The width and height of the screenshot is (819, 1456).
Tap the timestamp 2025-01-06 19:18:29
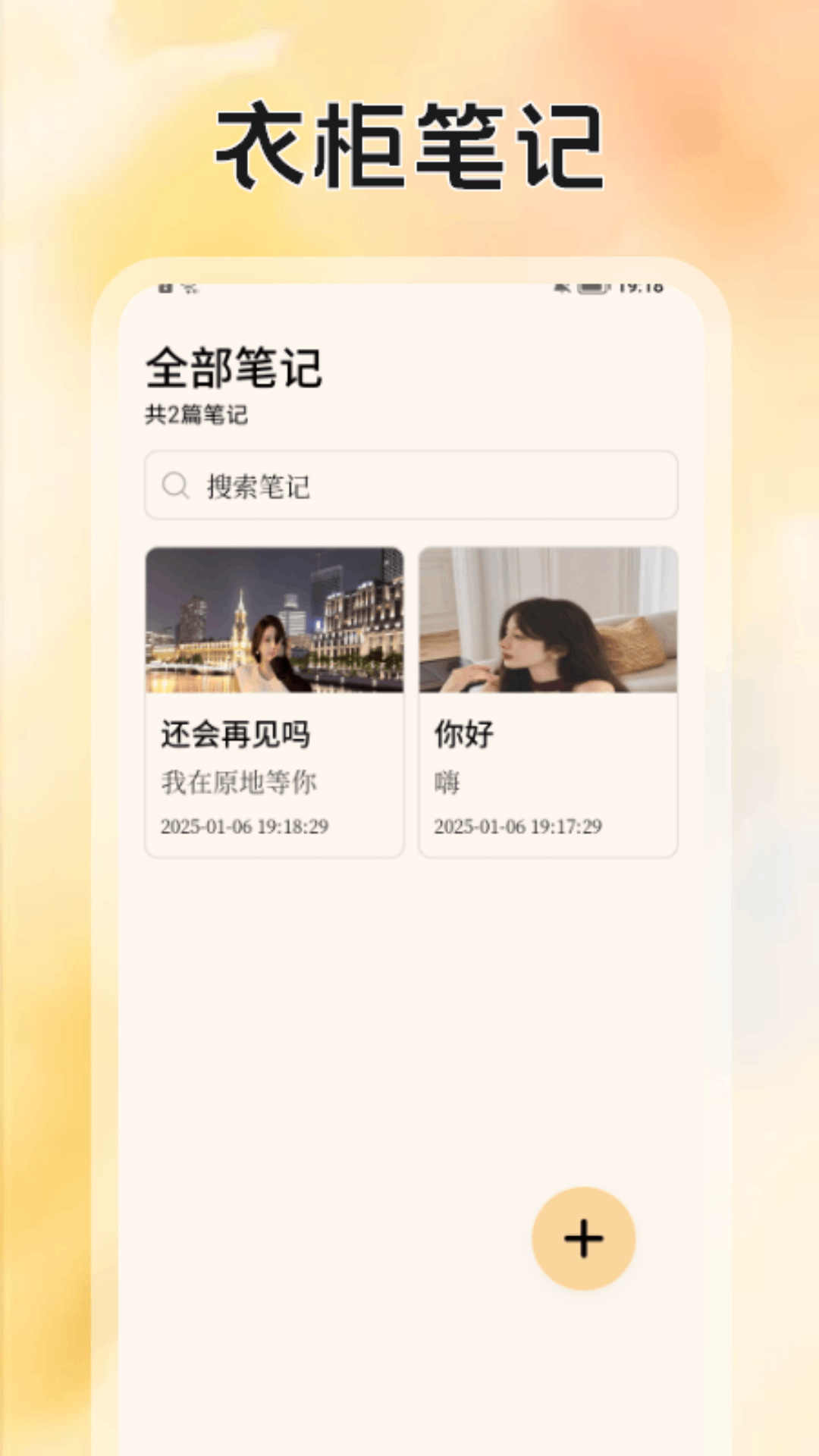246,828
